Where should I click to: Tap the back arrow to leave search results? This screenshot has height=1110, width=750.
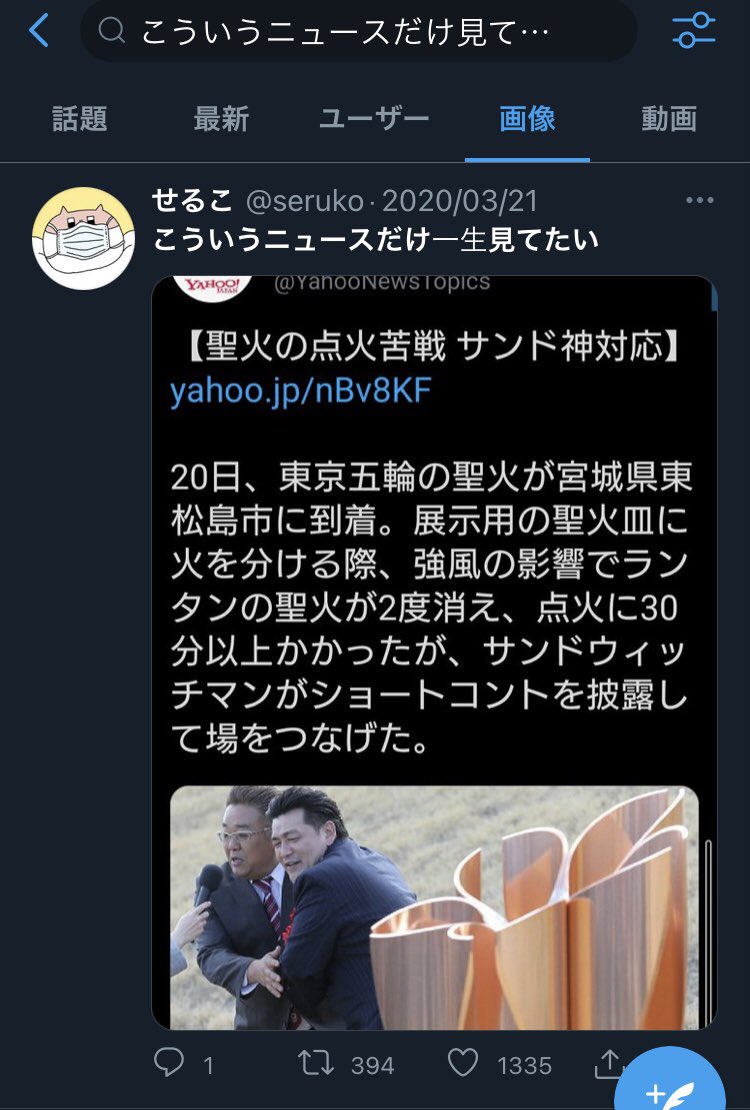38,31
